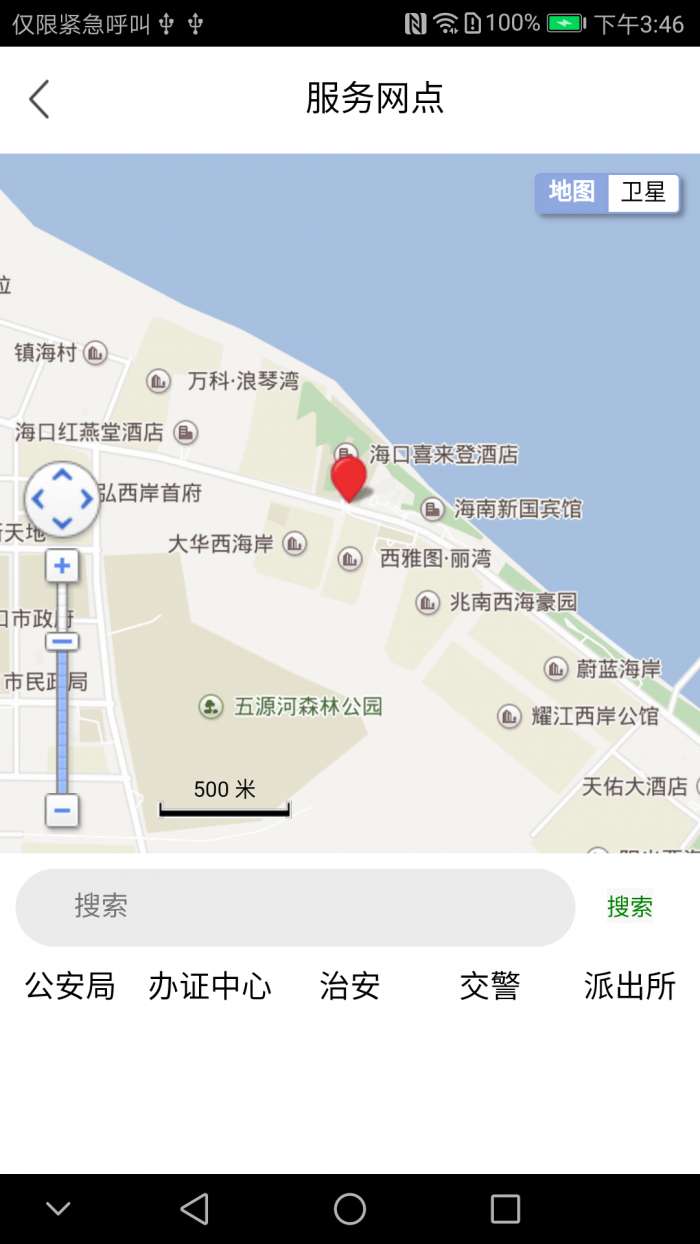Screen dimensions: 700x1244
Task: Tap the red location pin marker
Action: 349,477
